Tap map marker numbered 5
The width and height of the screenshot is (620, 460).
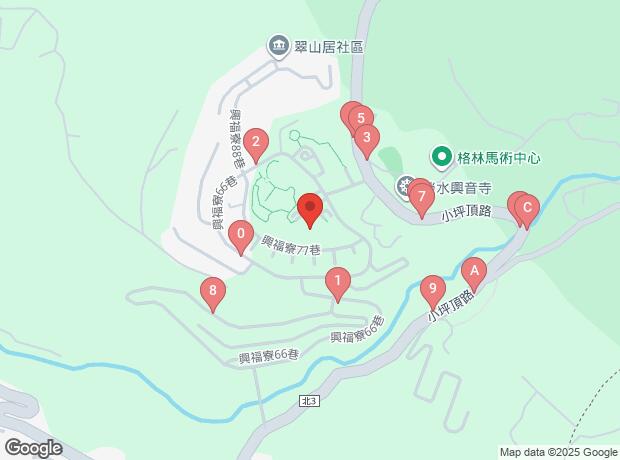click(x=360, y=118)
